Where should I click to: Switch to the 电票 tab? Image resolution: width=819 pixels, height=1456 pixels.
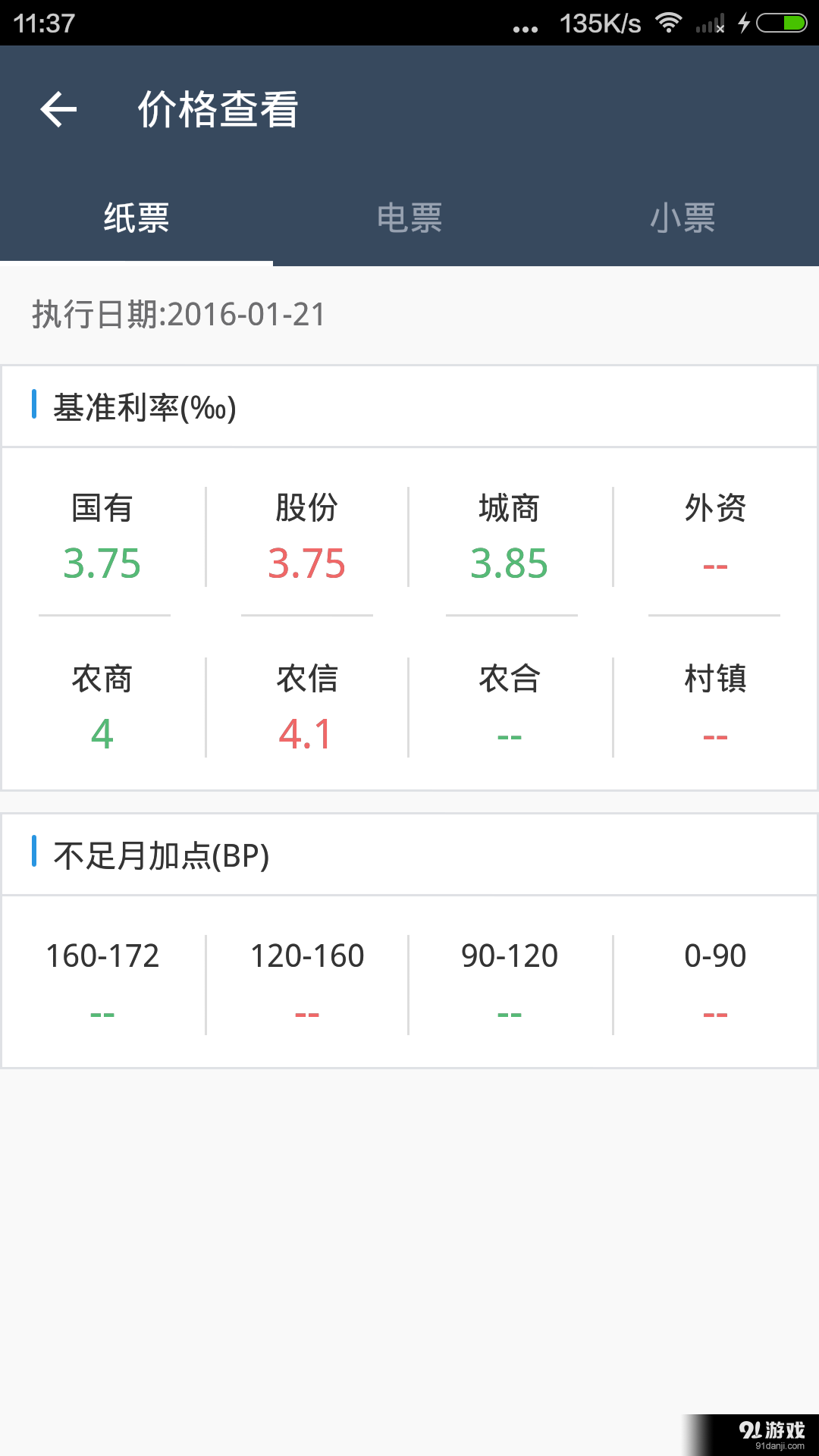point(409,218)
